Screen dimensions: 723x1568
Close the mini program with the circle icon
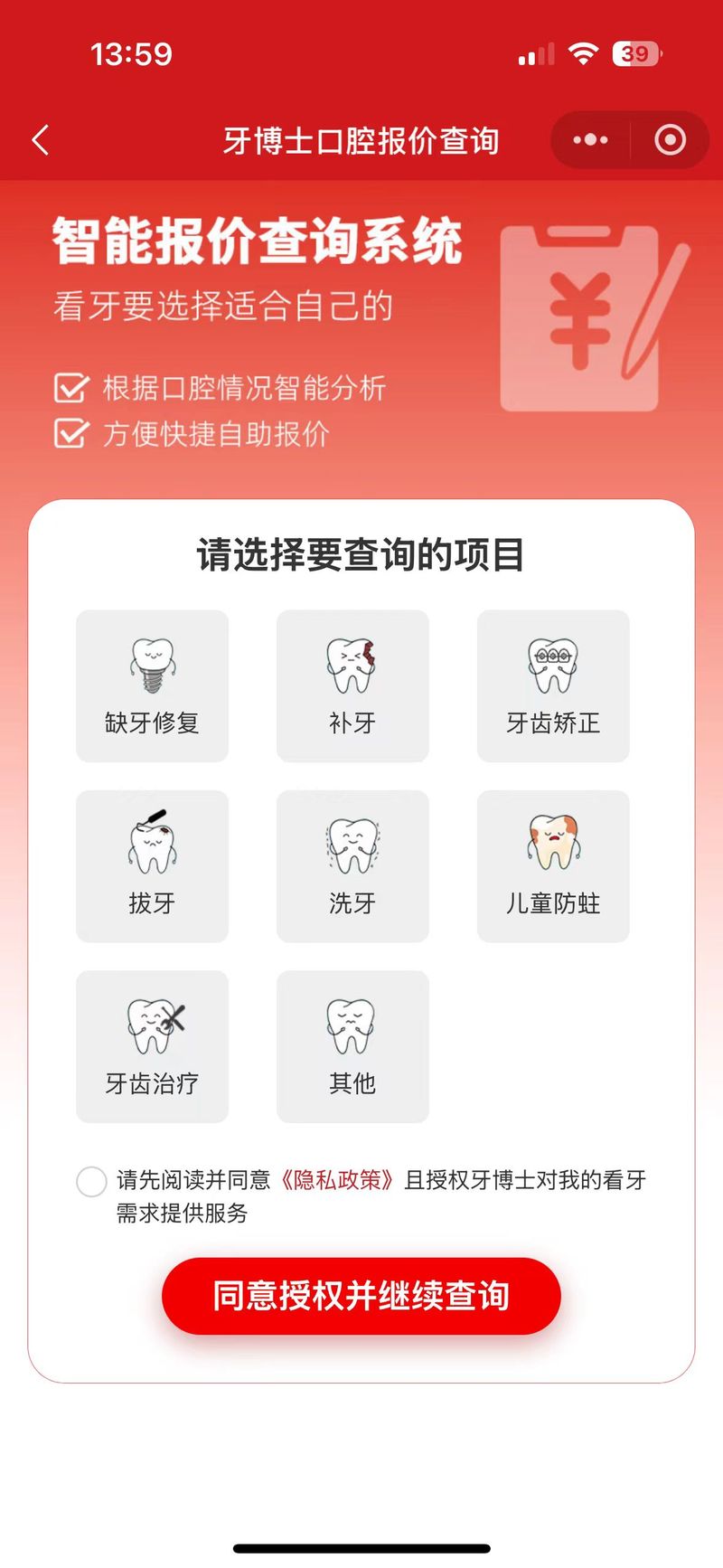point(670,140)
